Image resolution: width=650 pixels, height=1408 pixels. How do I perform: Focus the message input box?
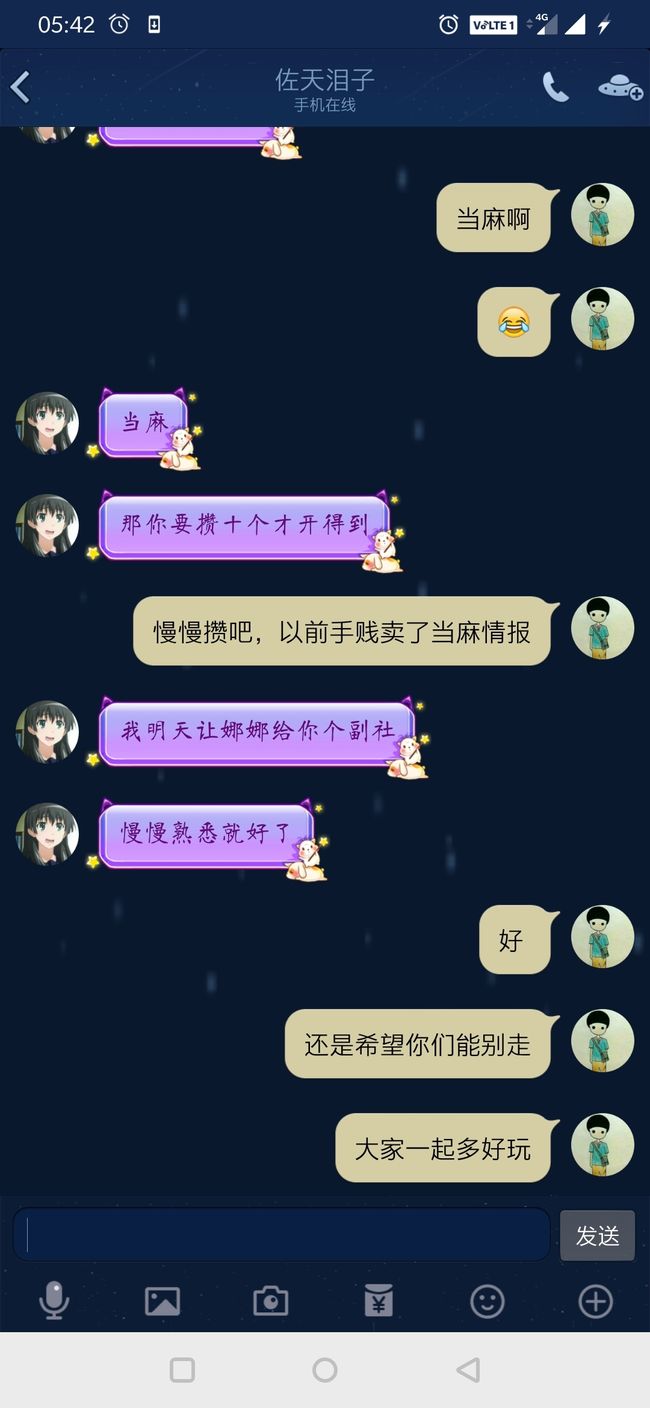pos(281,1234)
